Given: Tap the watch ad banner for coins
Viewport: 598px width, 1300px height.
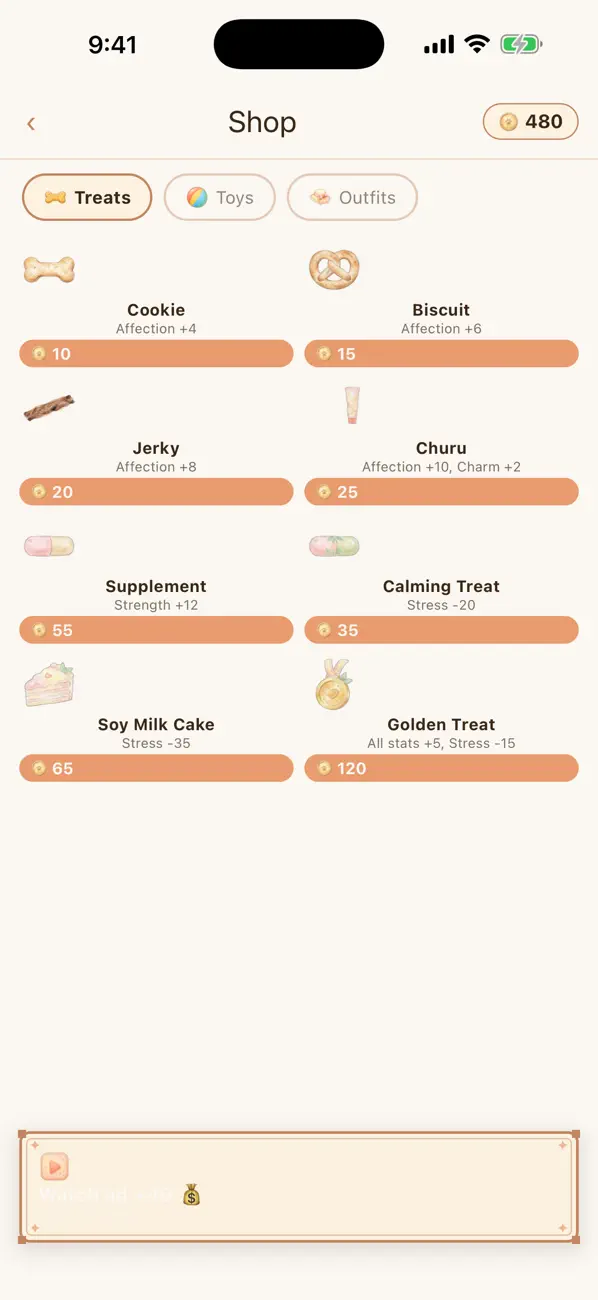Looking at the screenshot, I should point(298,1187).
